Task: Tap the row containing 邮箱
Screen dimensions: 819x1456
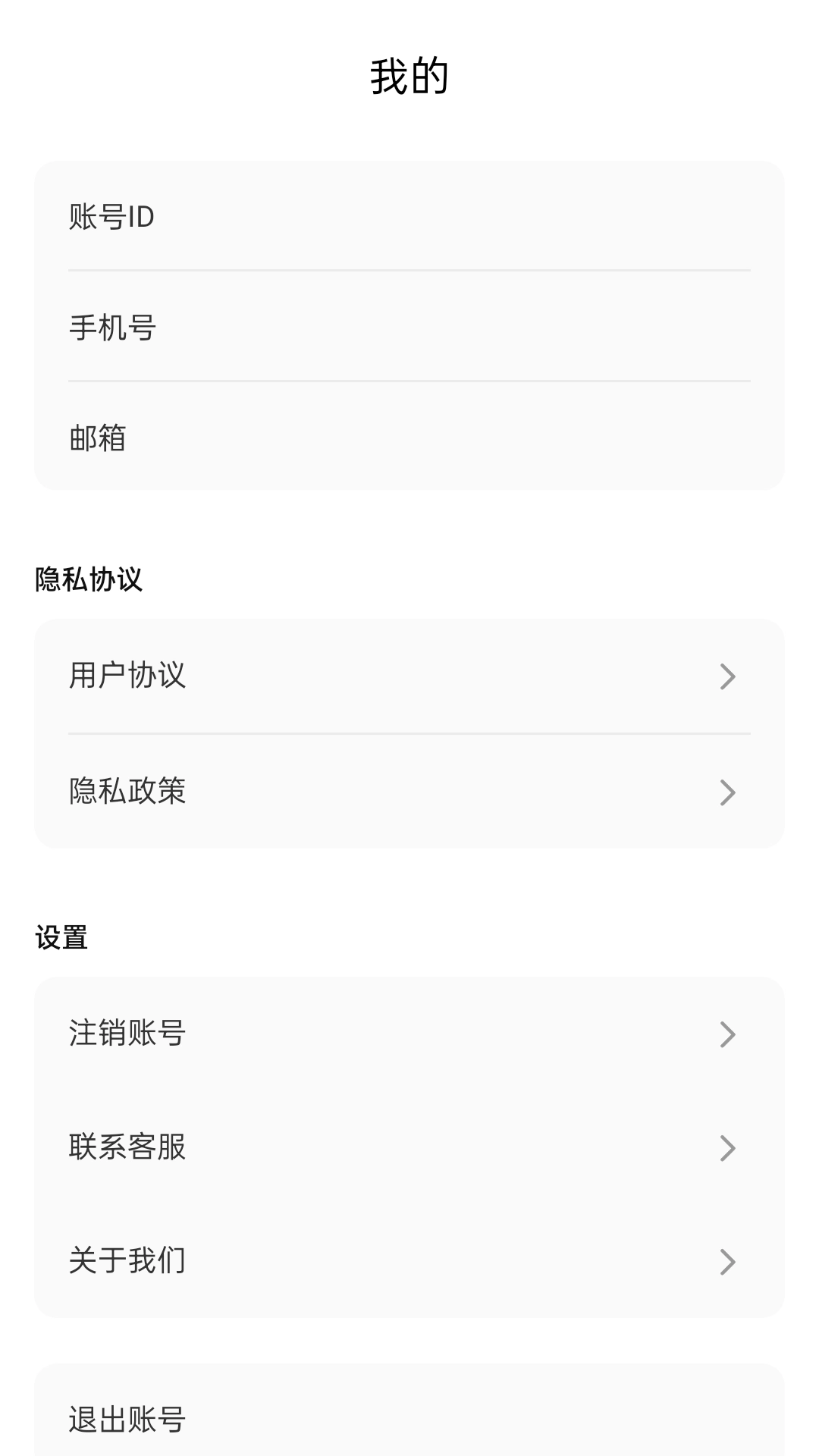Action: click(x=409, y=437)
